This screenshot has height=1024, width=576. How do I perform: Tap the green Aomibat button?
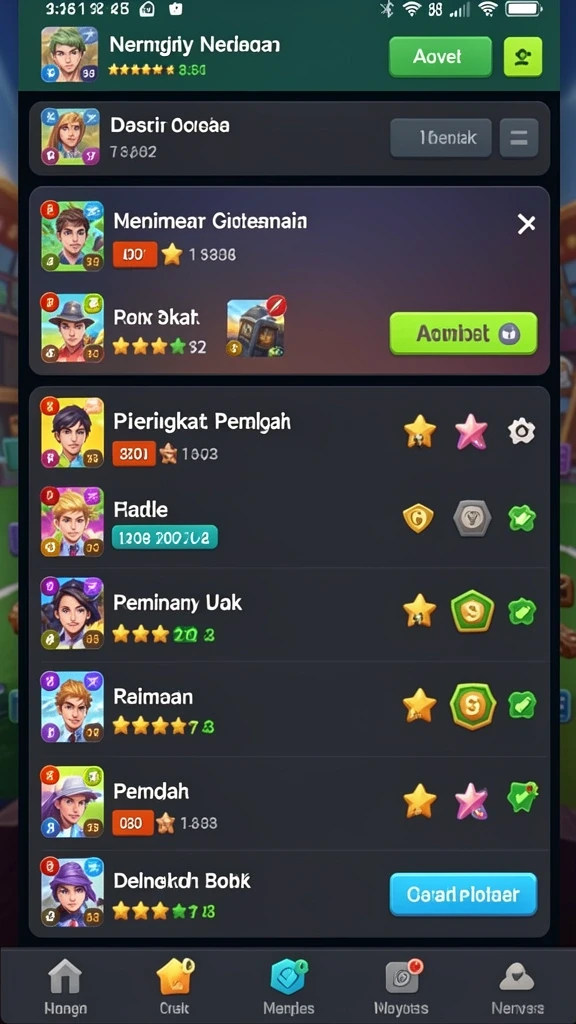[x=463, y=334]
